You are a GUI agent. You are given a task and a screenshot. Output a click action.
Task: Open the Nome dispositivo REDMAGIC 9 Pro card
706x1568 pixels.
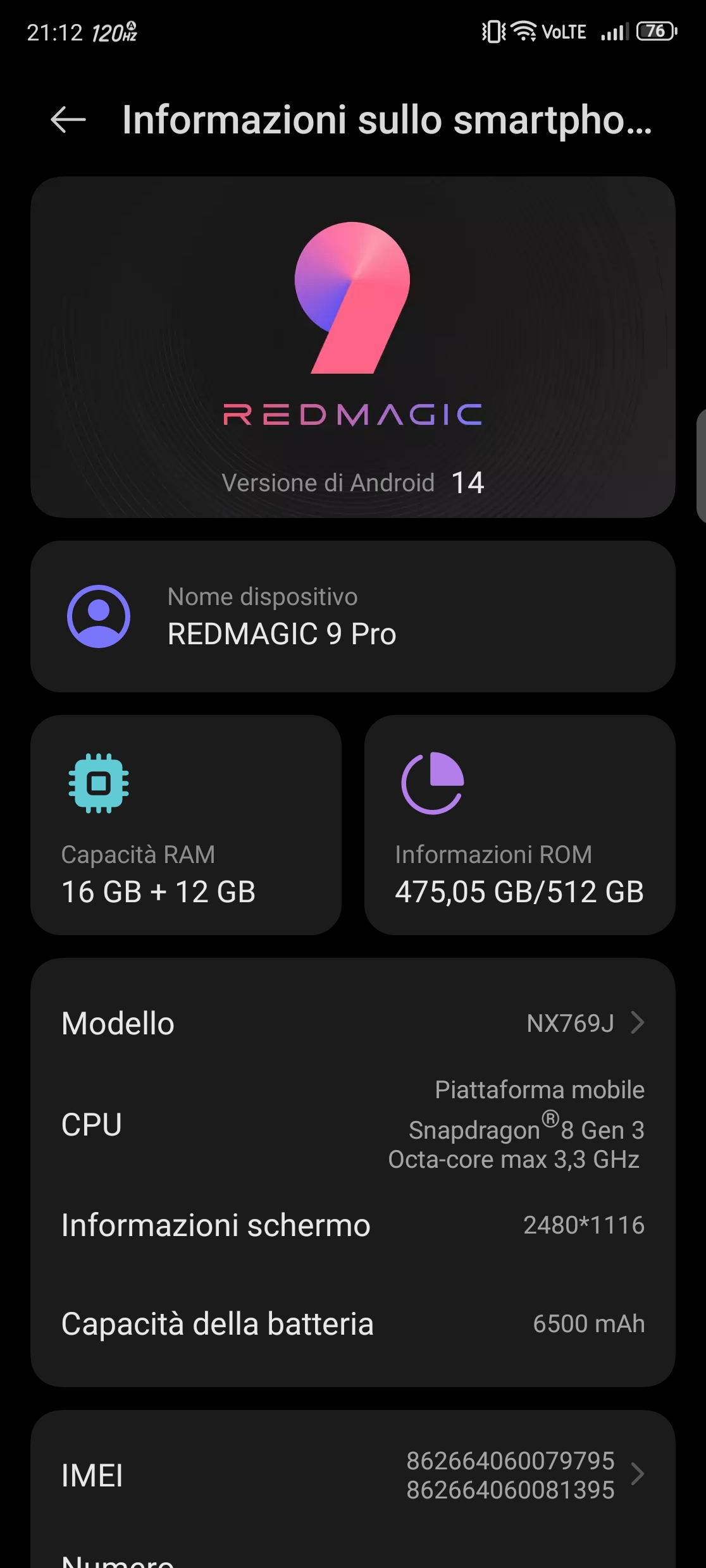[352, 616]
